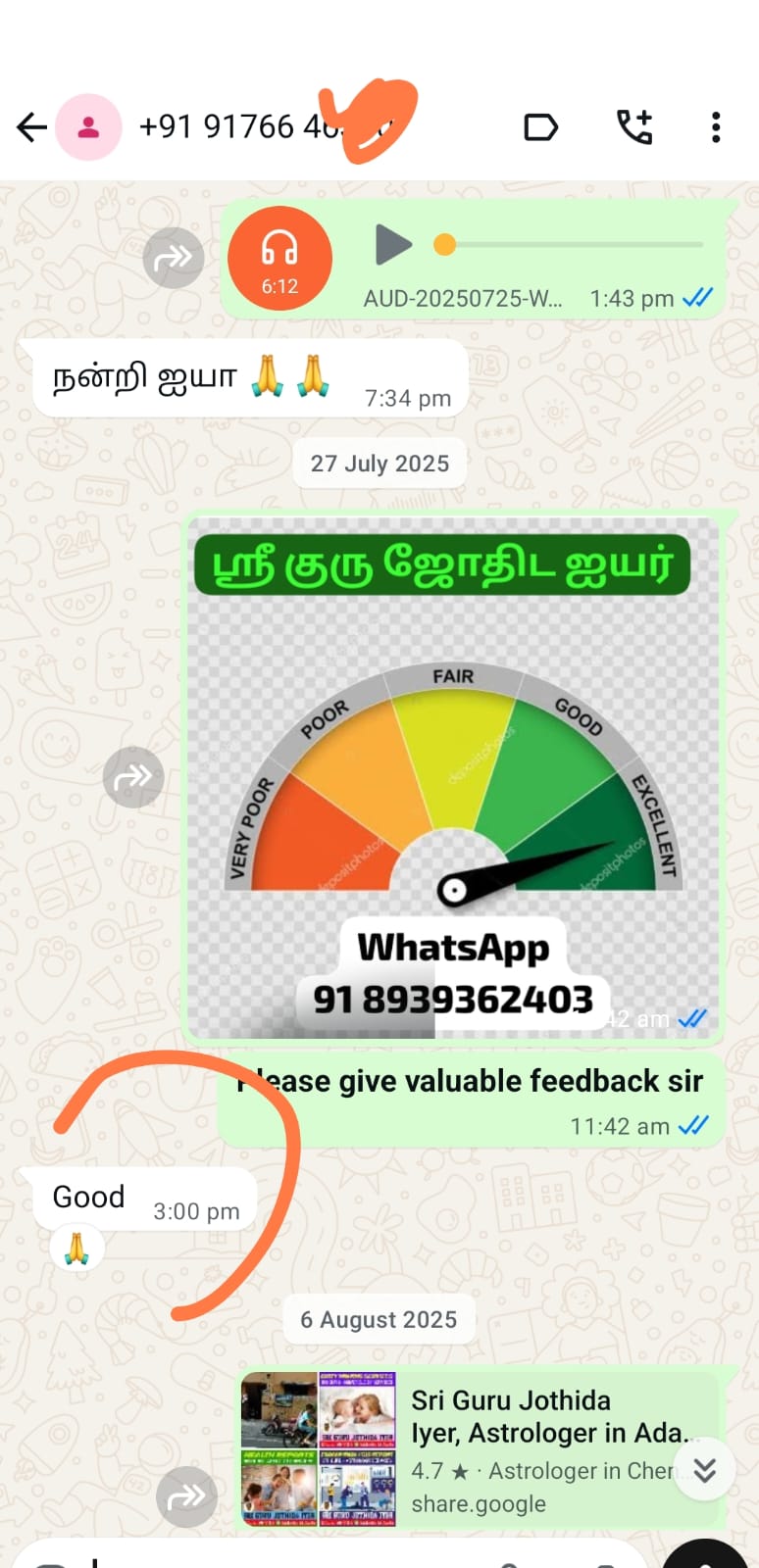Play the 6:12 audio message
The height and width of the screenshot is (1568, 759).
393,245
